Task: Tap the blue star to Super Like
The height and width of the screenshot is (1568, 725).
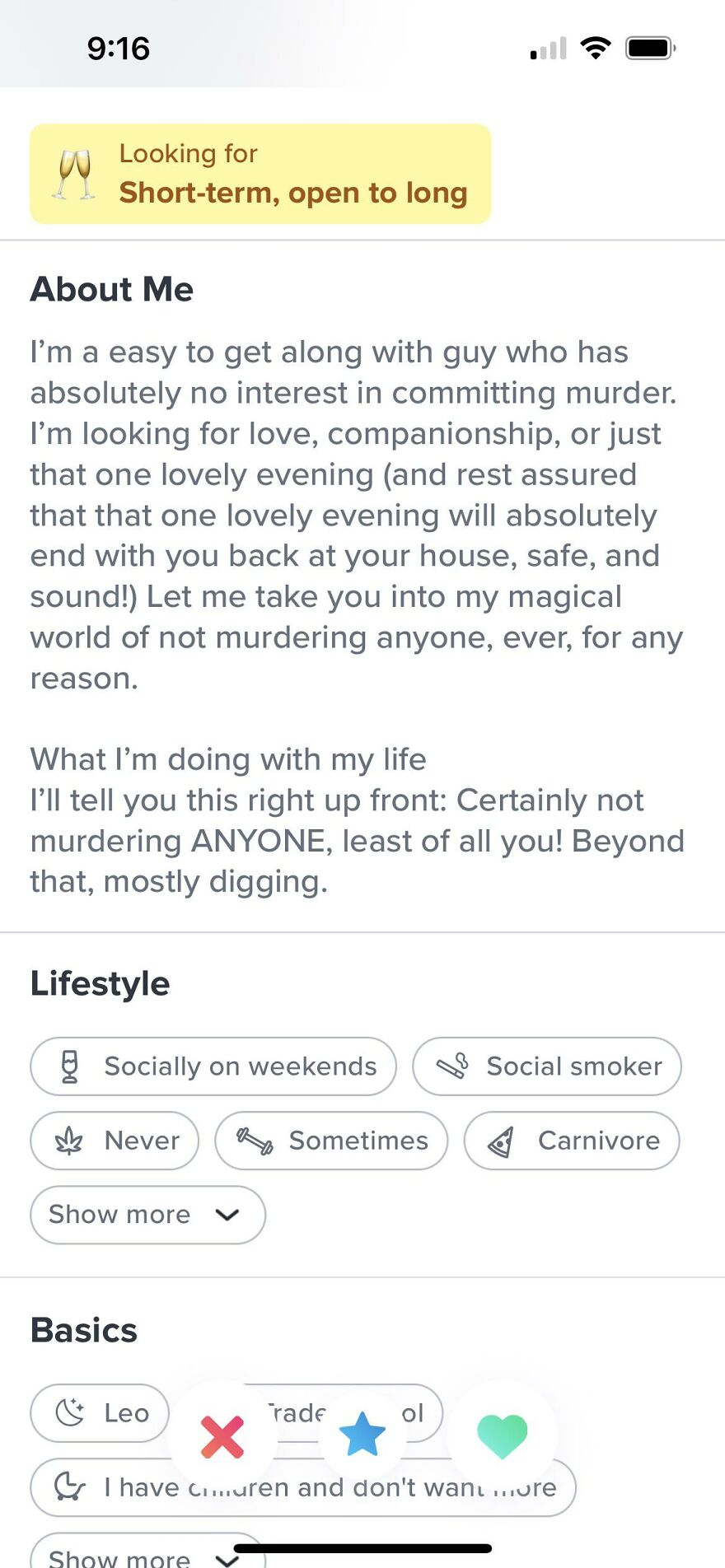Action: pos(362,1430)
